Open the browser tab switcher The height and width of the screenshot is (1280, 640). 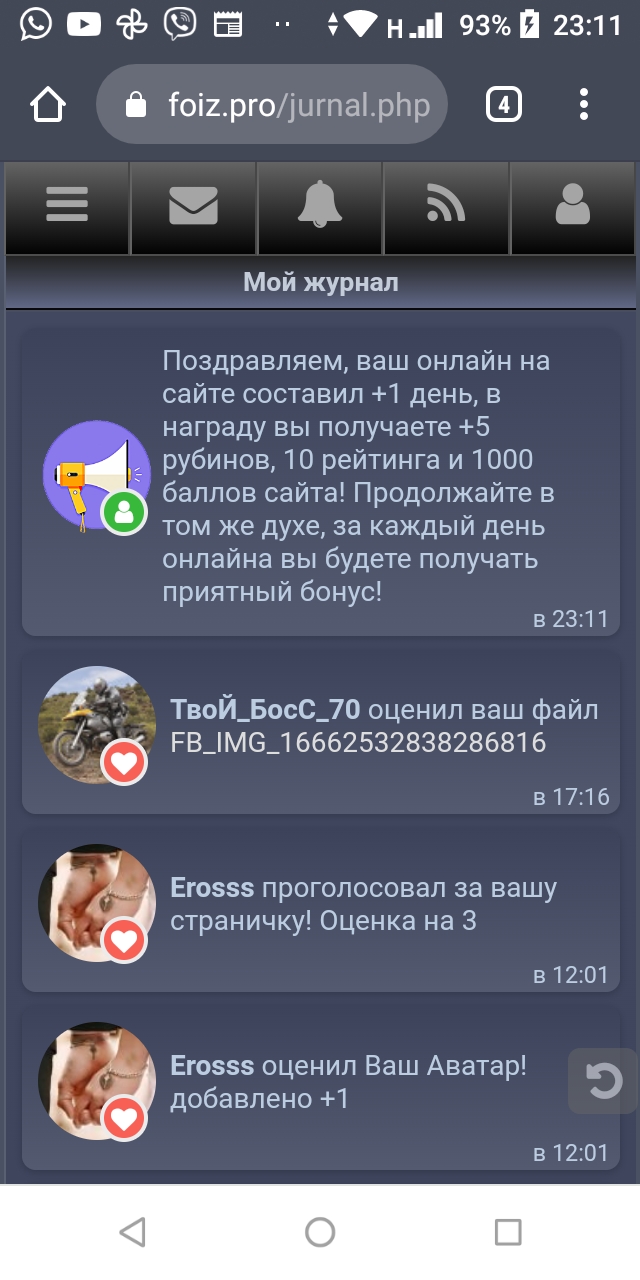coord(504,104)
